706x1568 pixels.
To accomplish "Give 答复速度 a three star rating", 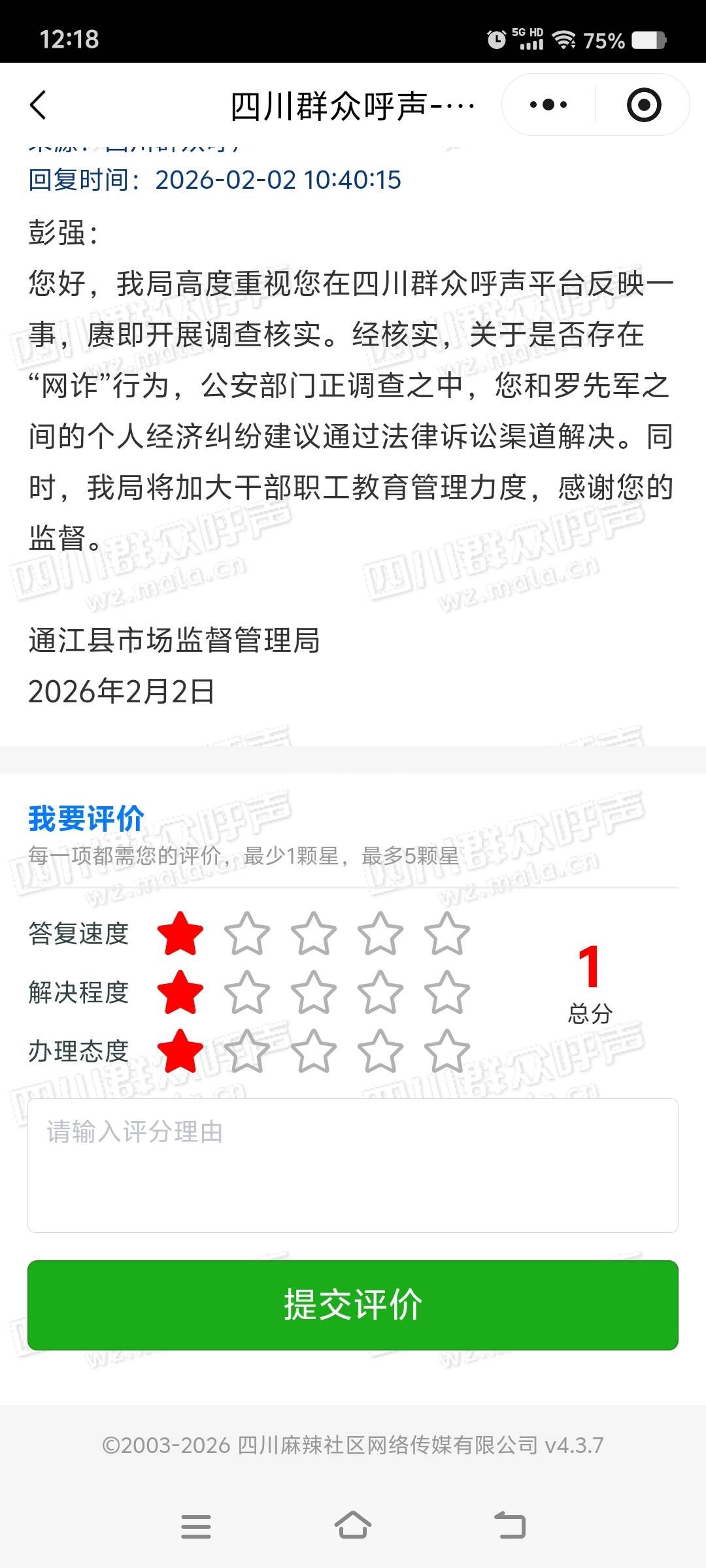I will tap(314, 934).
